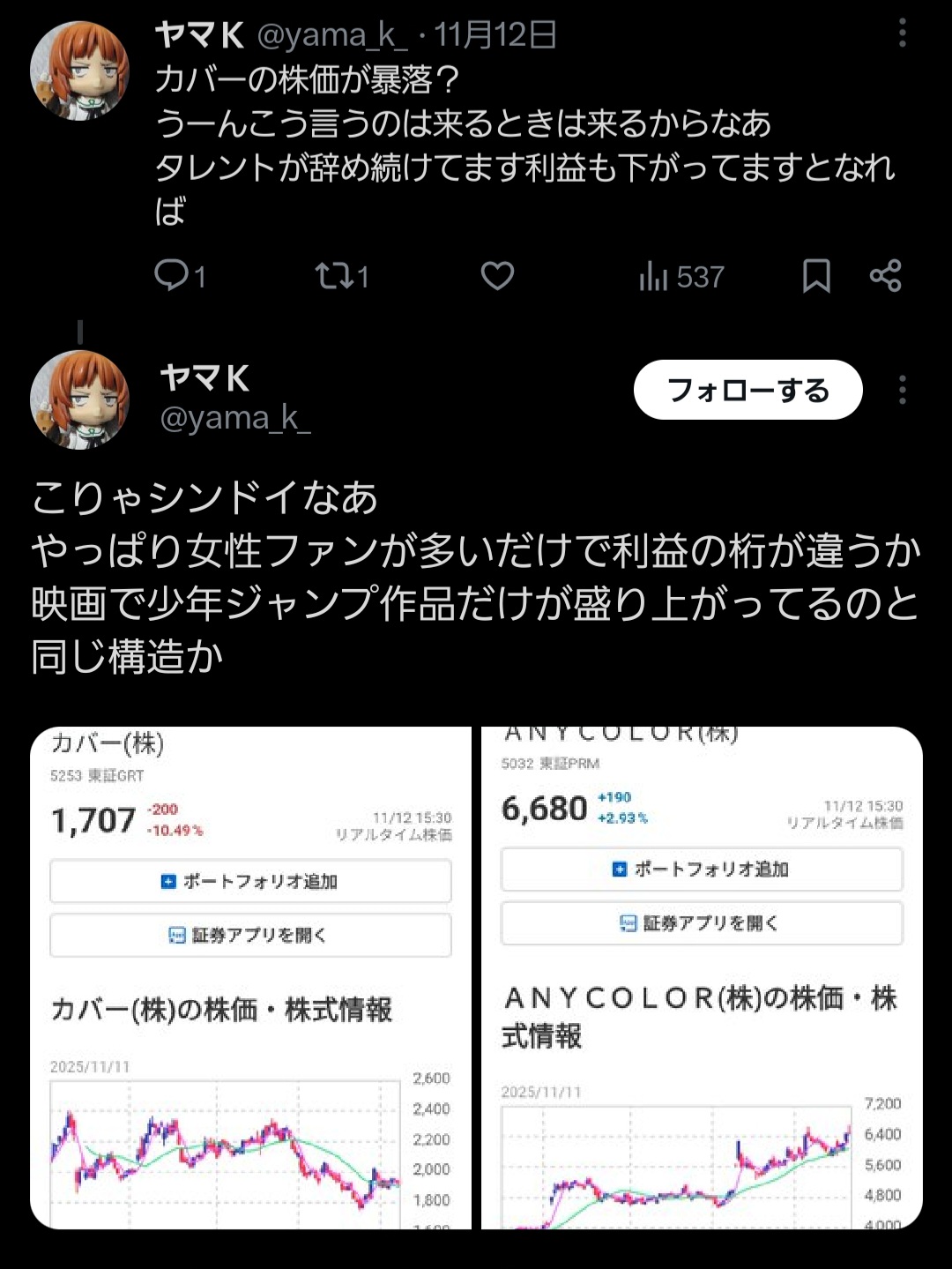Share the カバーの株価が暴落 post
This screenshot has height=1269, width=952.
coord(885,276)
